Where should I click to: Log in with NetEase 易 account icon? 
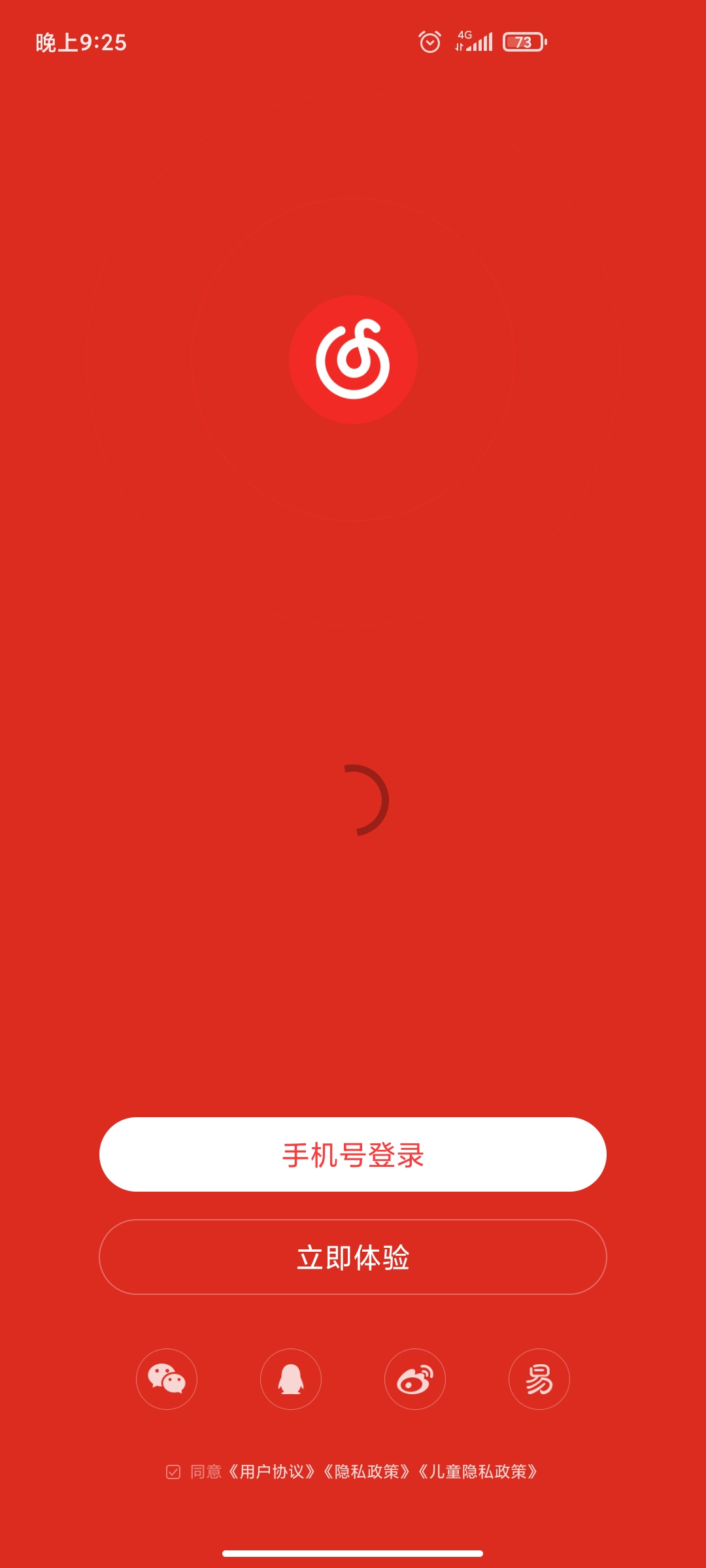539,1379
